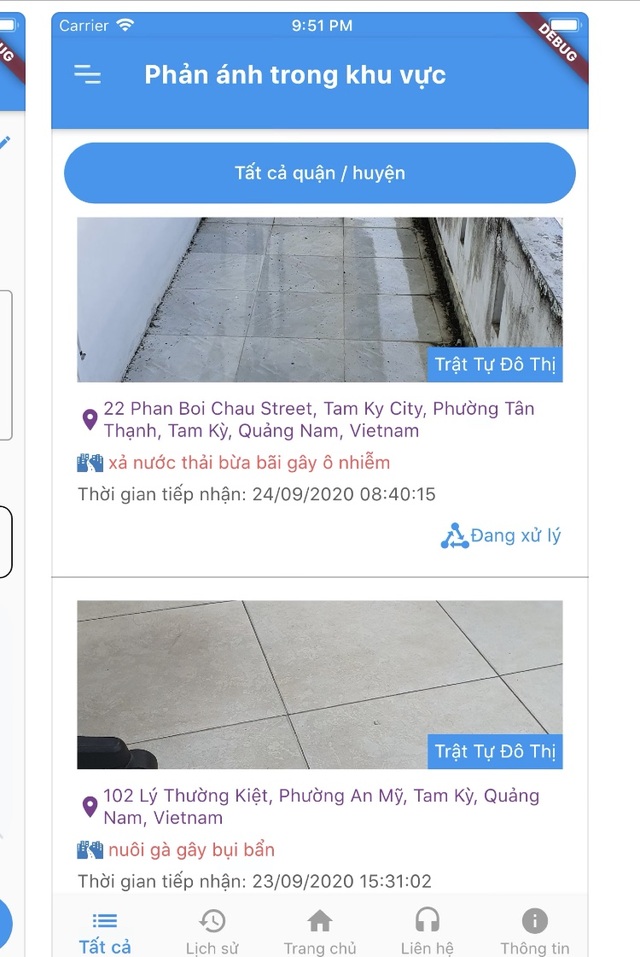
Task: Go to the Trang chủ tab
Action: point(320,931)
